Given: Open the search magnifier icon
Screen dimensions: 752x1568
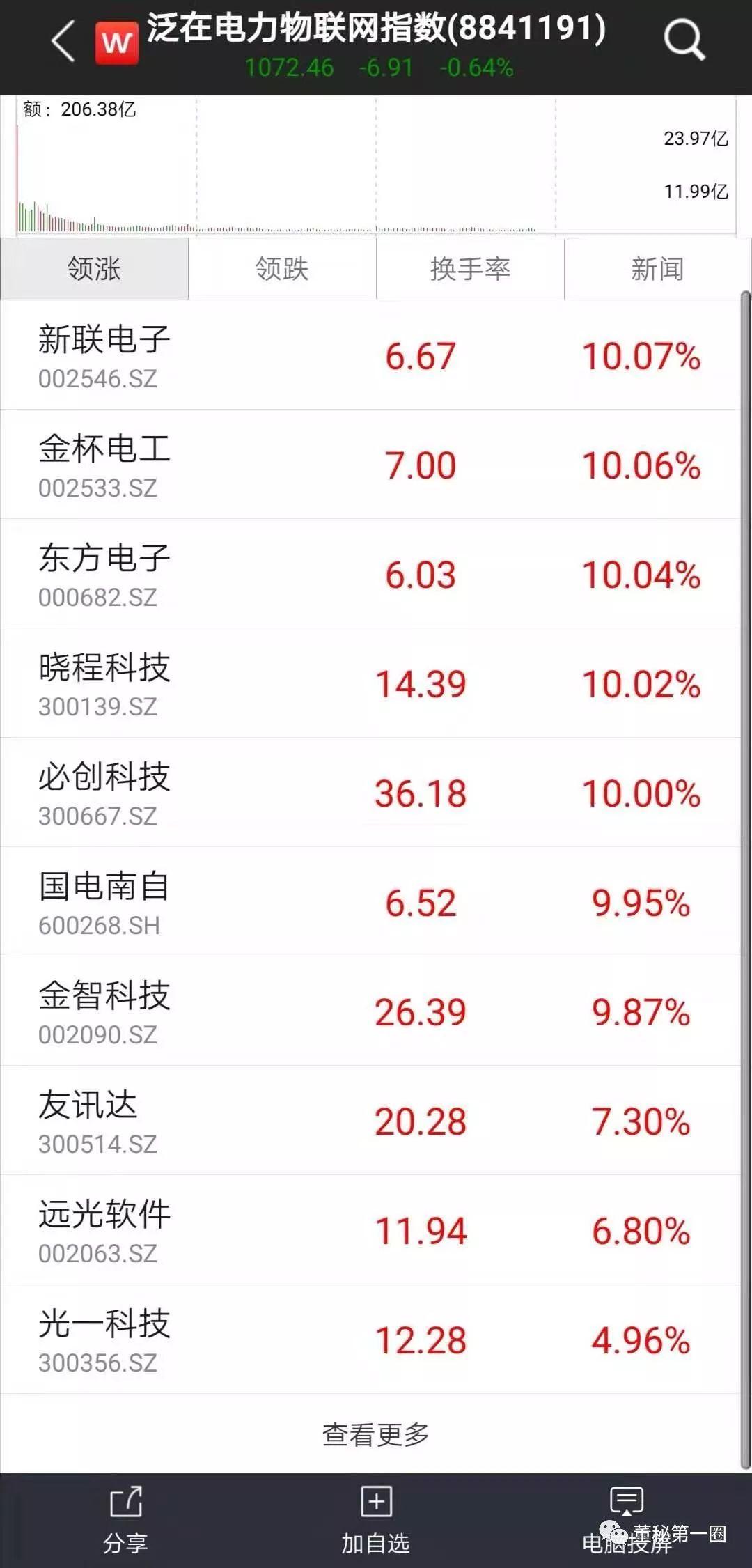Looking at the screenshot, I should coord(684,39).
